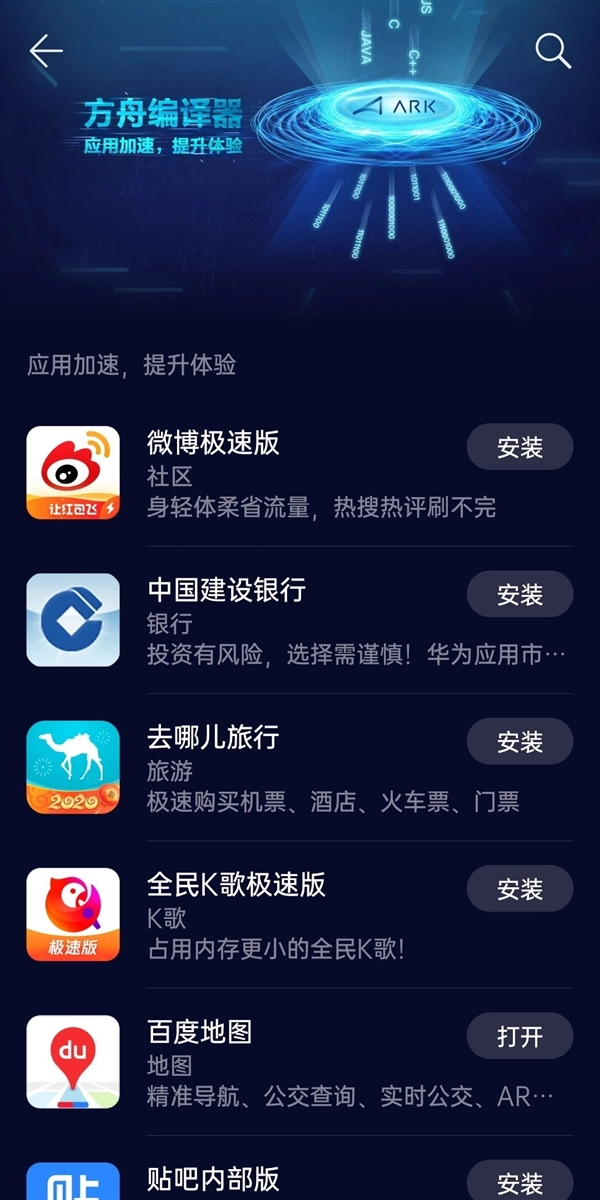Install 贴吧内部版
600x1200 pixels.
[x=519, y=1182]
